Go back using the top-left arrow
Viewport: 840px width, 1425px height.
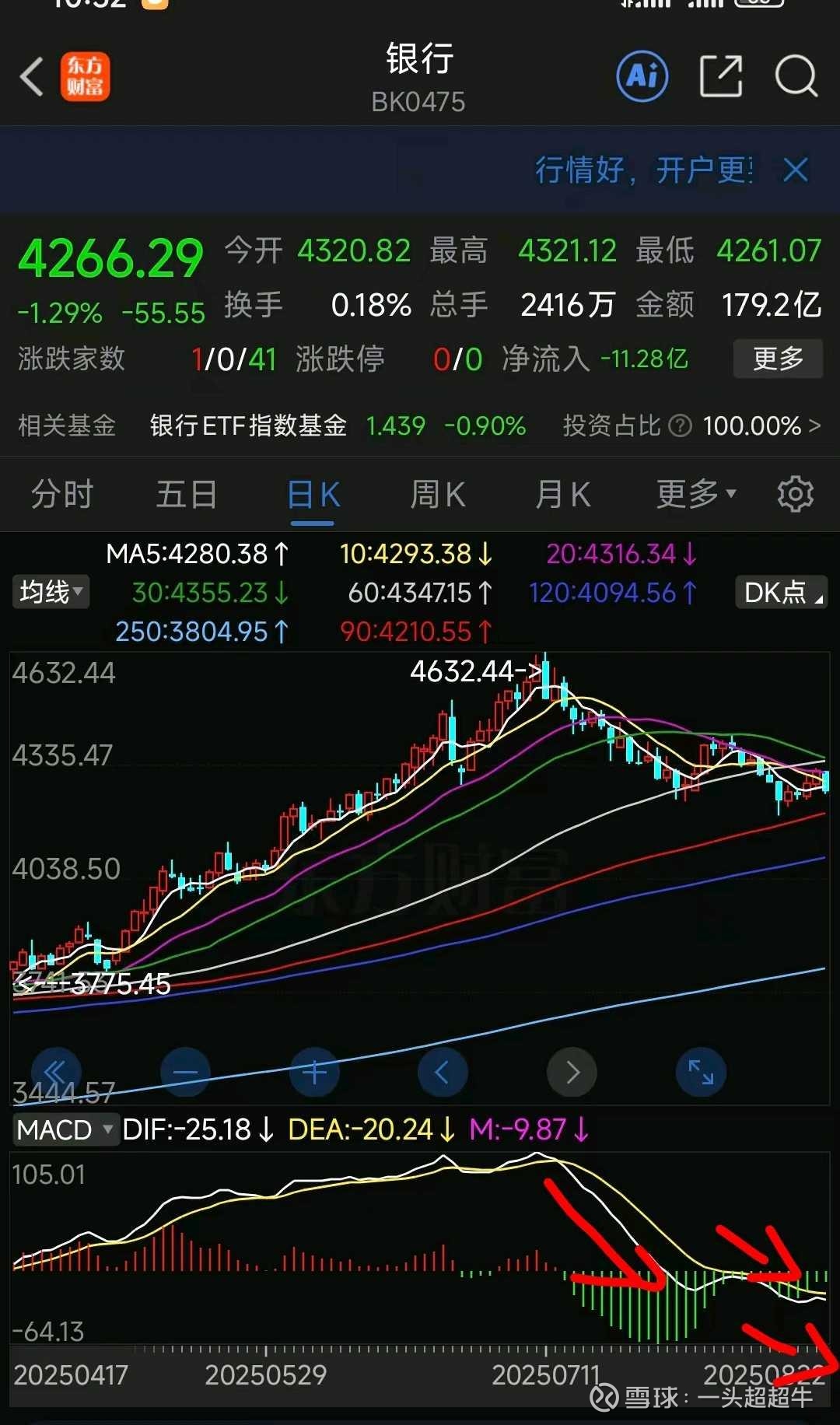(32, 77)
